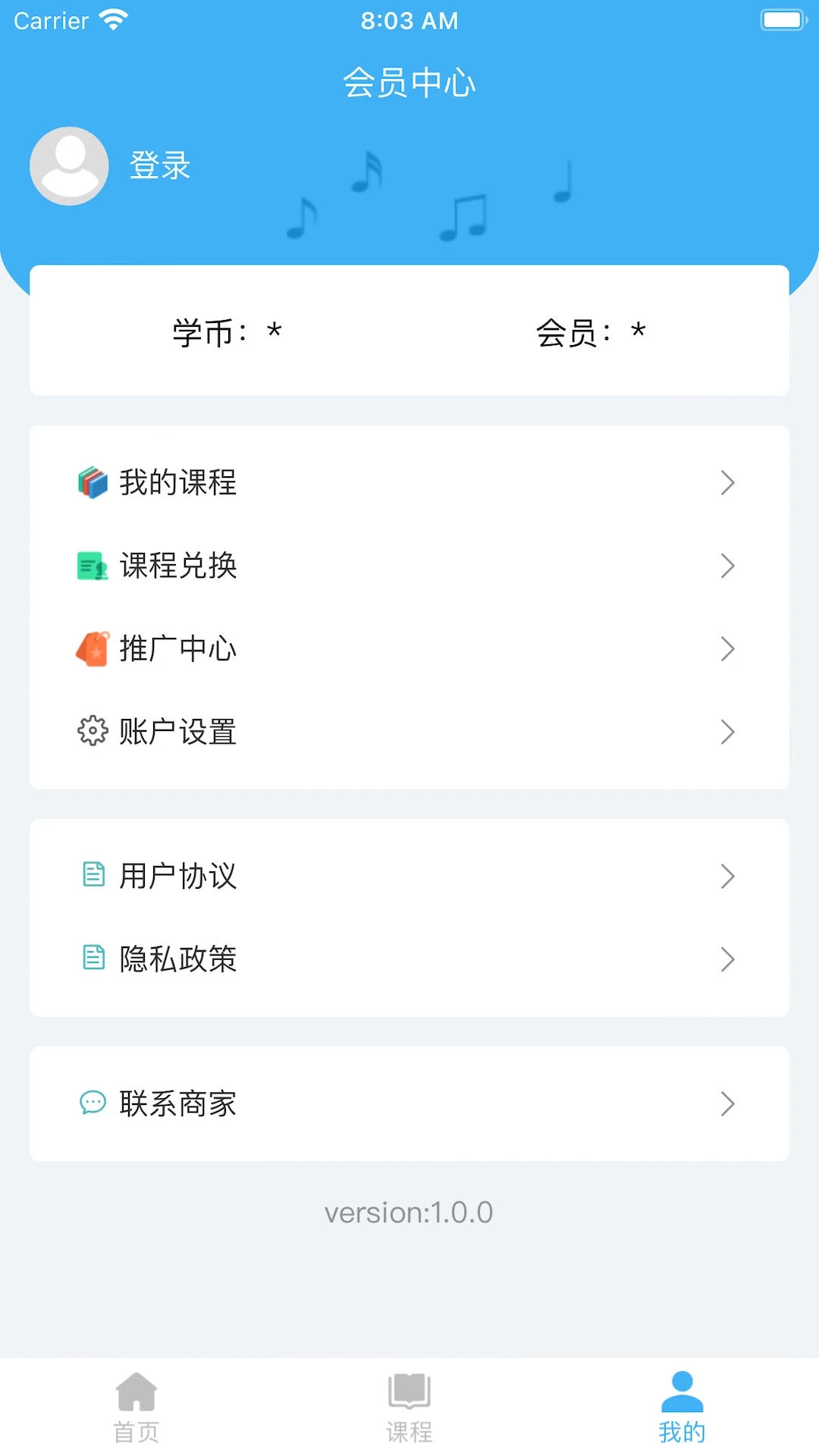Select the orange 推广中心 tag icon
The height and width of the screenshot is (1456, 819).
tap(93, 649)
